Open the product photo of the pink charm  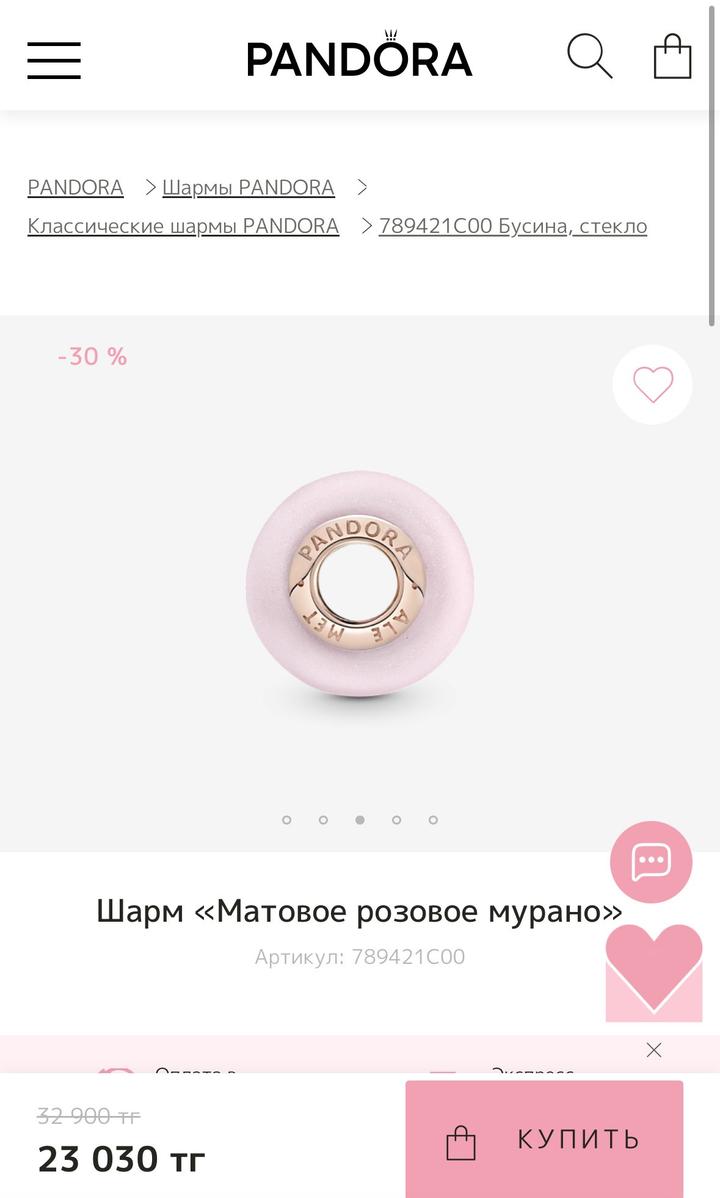pyautogui.click(x=359, y=584)
